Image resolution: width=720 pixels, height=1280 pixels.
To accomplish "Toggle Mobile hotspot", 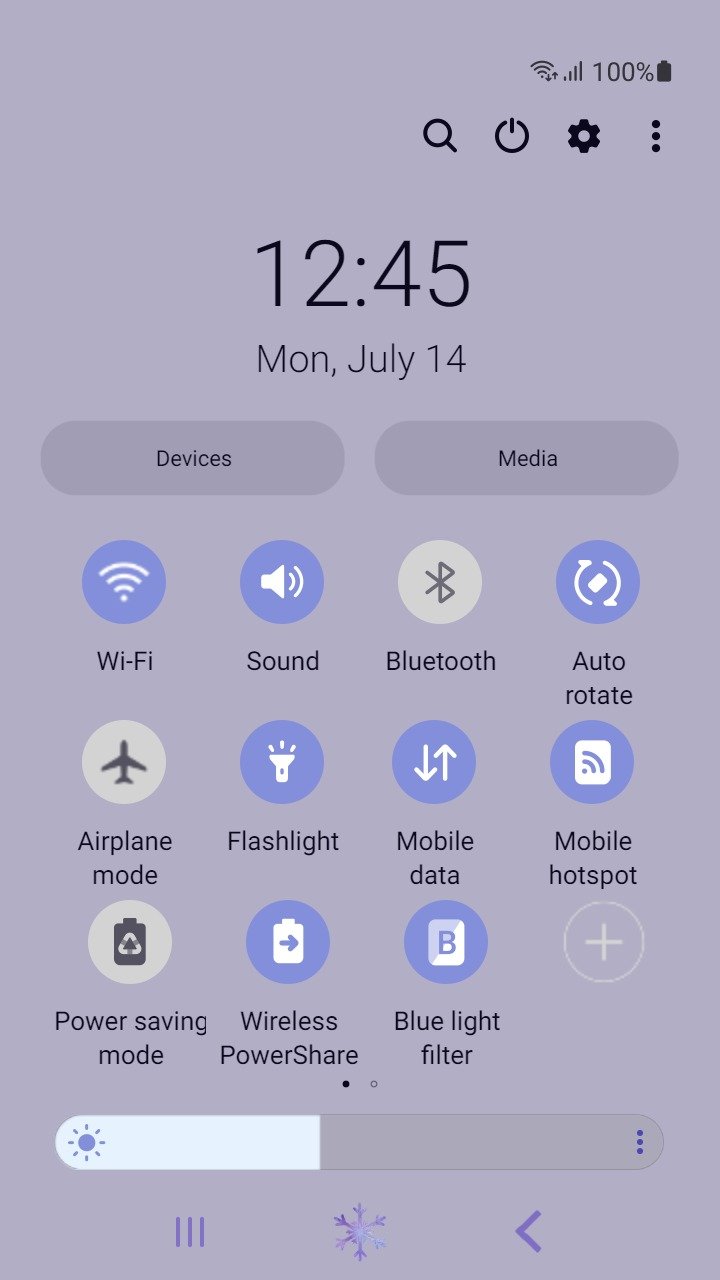I will pos(592,762).
